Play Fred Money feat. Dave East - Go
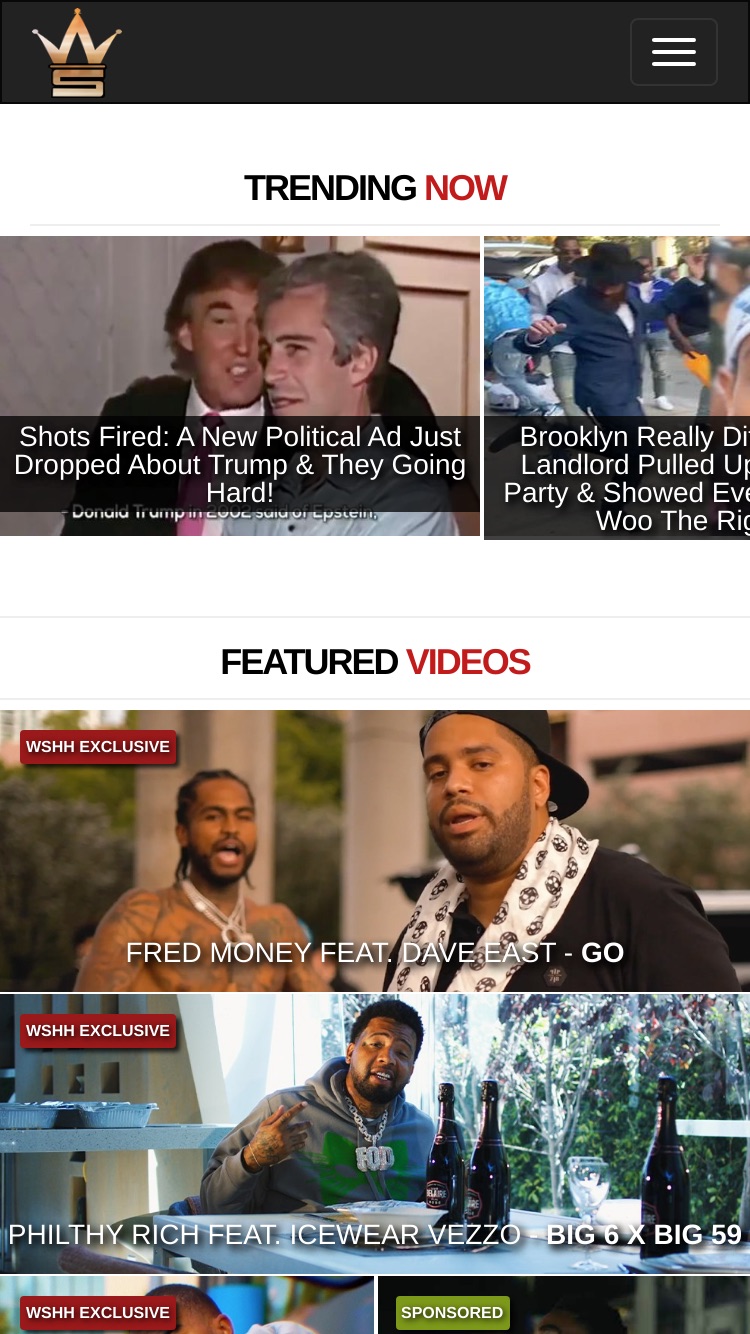This screenshot has height=1334, width=750. click(375, 851)
